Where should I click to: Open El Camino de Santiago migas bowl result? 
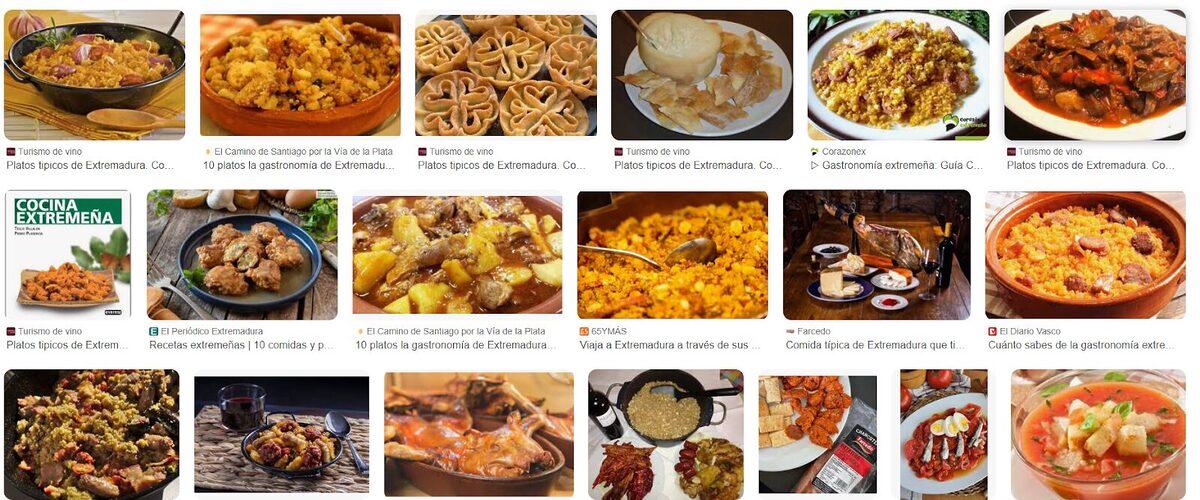tap(300, 74)
